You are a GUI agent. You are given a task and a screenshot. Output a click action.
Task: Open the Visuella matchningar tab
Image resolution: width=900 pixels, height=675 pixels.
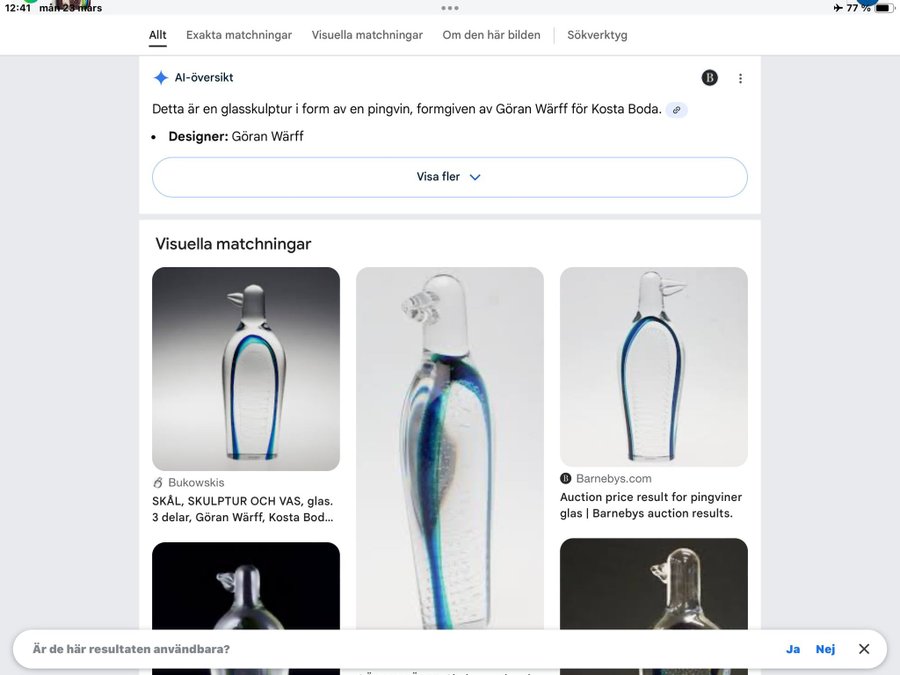[x=367, y=35]
